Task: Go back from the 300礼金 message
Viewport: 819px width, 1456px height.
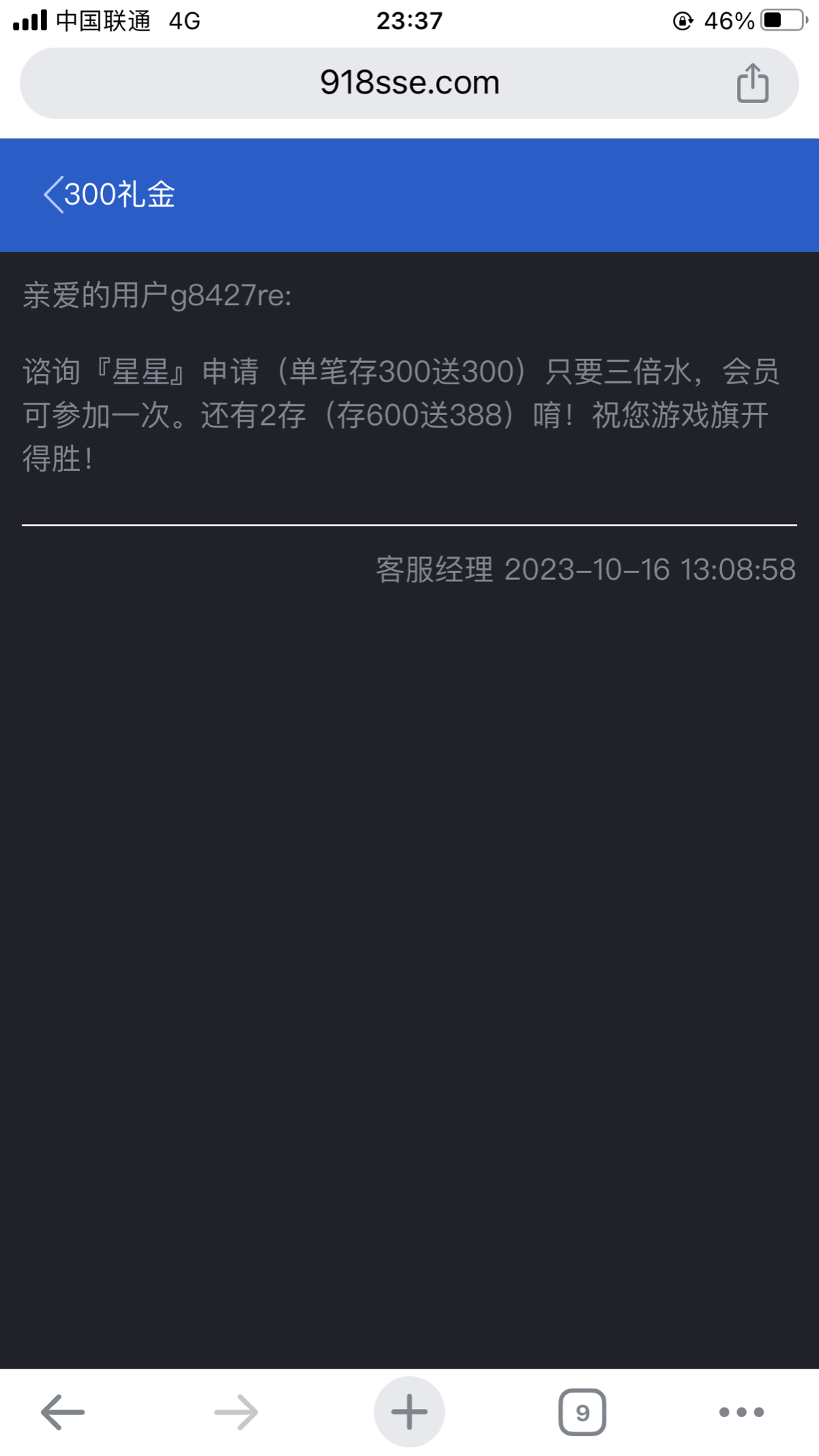Action: coord(54,195)
